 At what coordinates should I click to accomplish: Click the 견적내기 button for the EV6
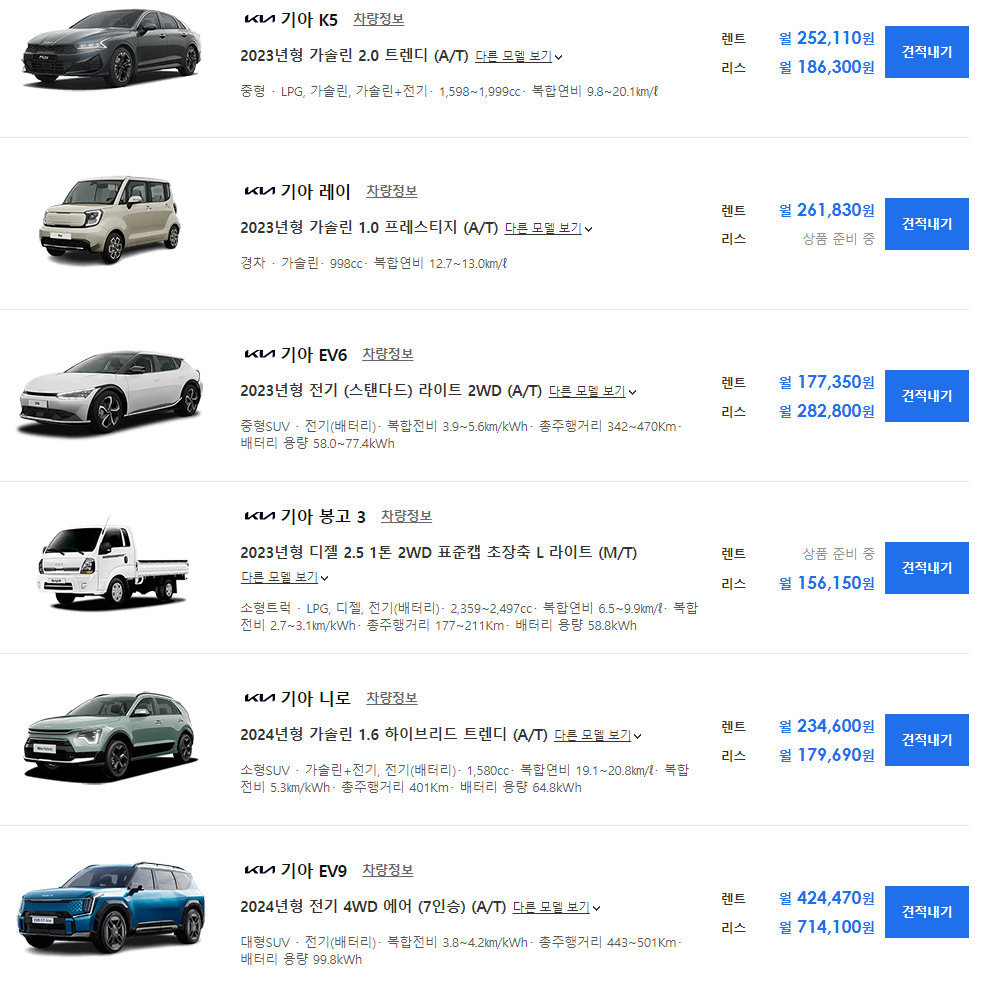[926, 395]
